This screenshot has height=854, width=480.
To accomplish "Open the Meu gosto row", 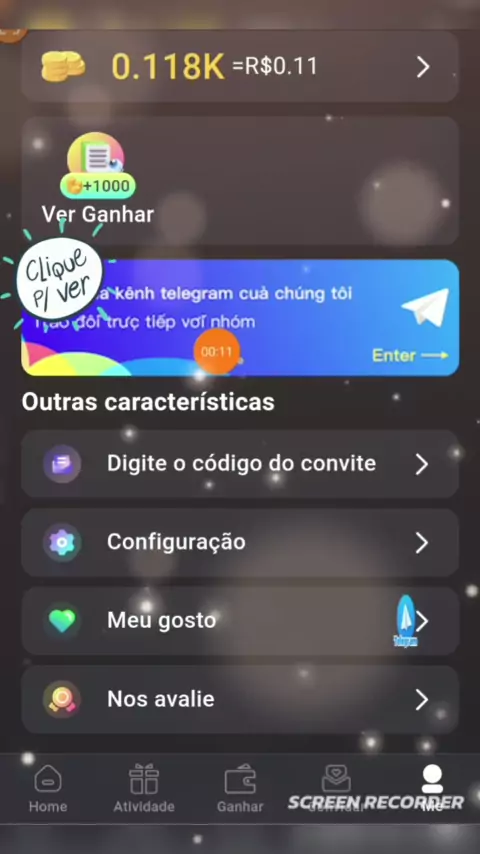I will click(x=240, y=621).
